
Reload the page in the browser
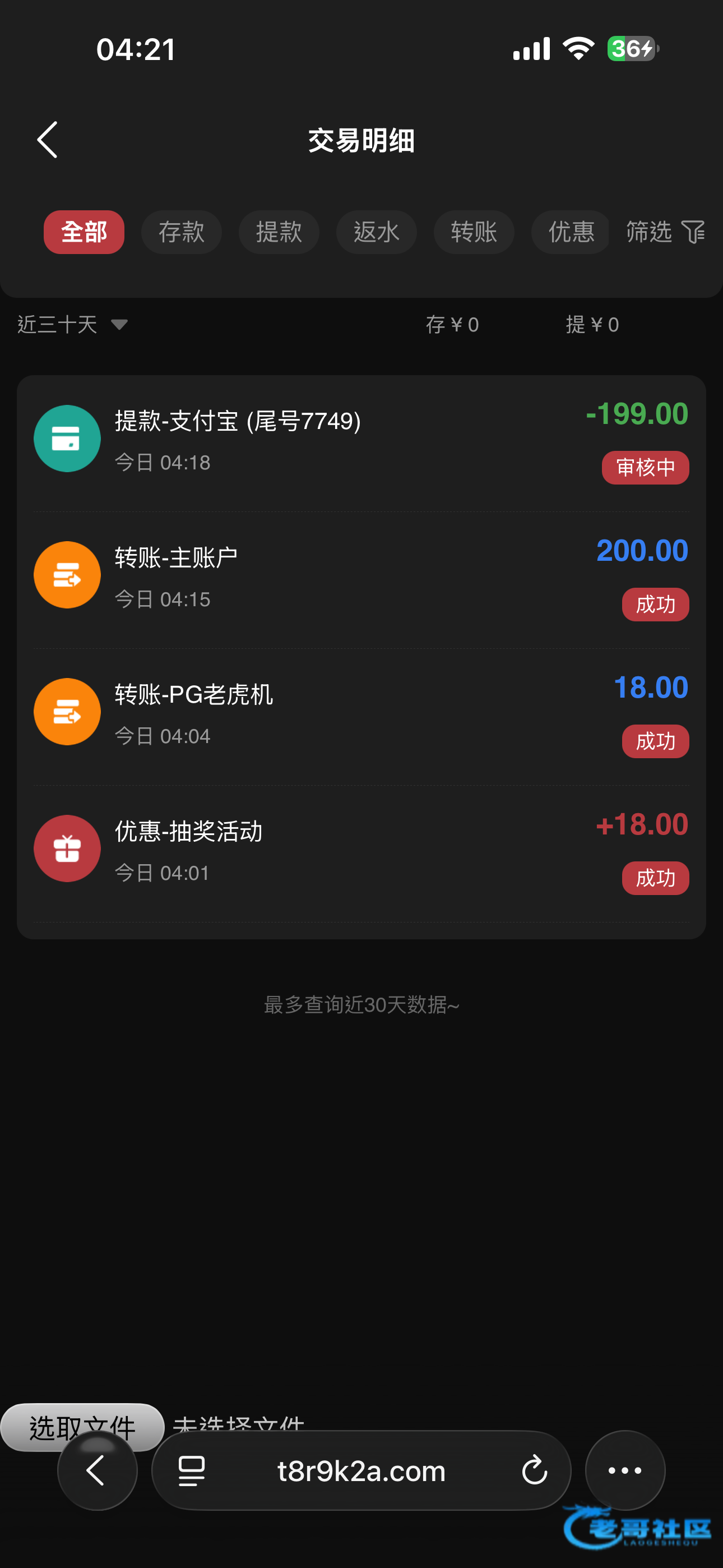click(534, 1470)
